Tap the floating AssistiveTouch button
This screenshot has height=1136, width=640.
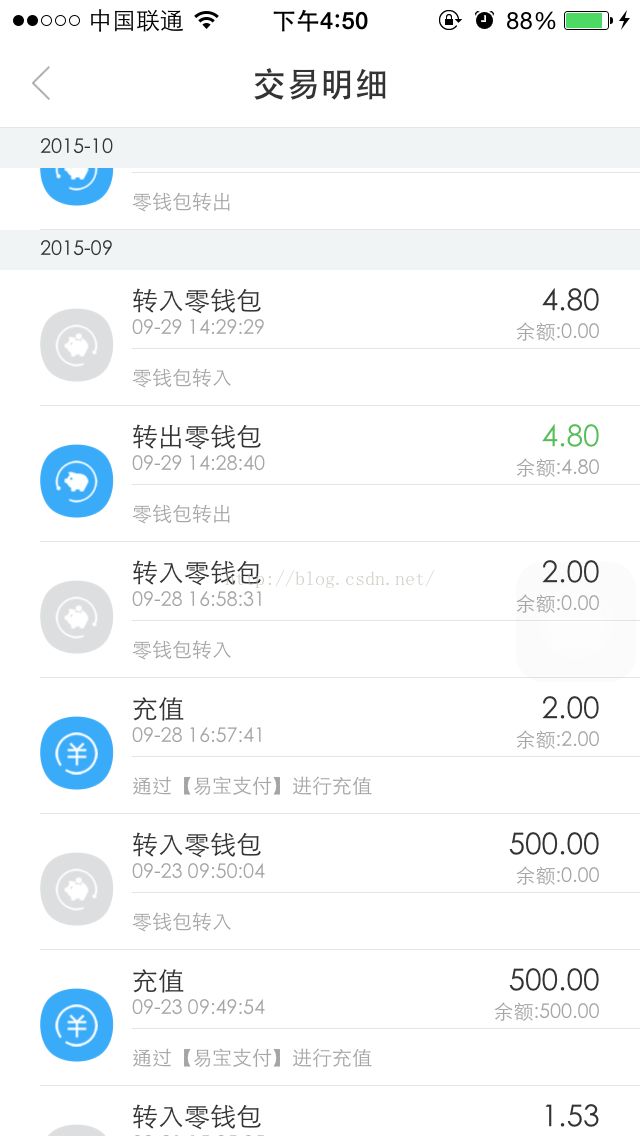point(575,620)
